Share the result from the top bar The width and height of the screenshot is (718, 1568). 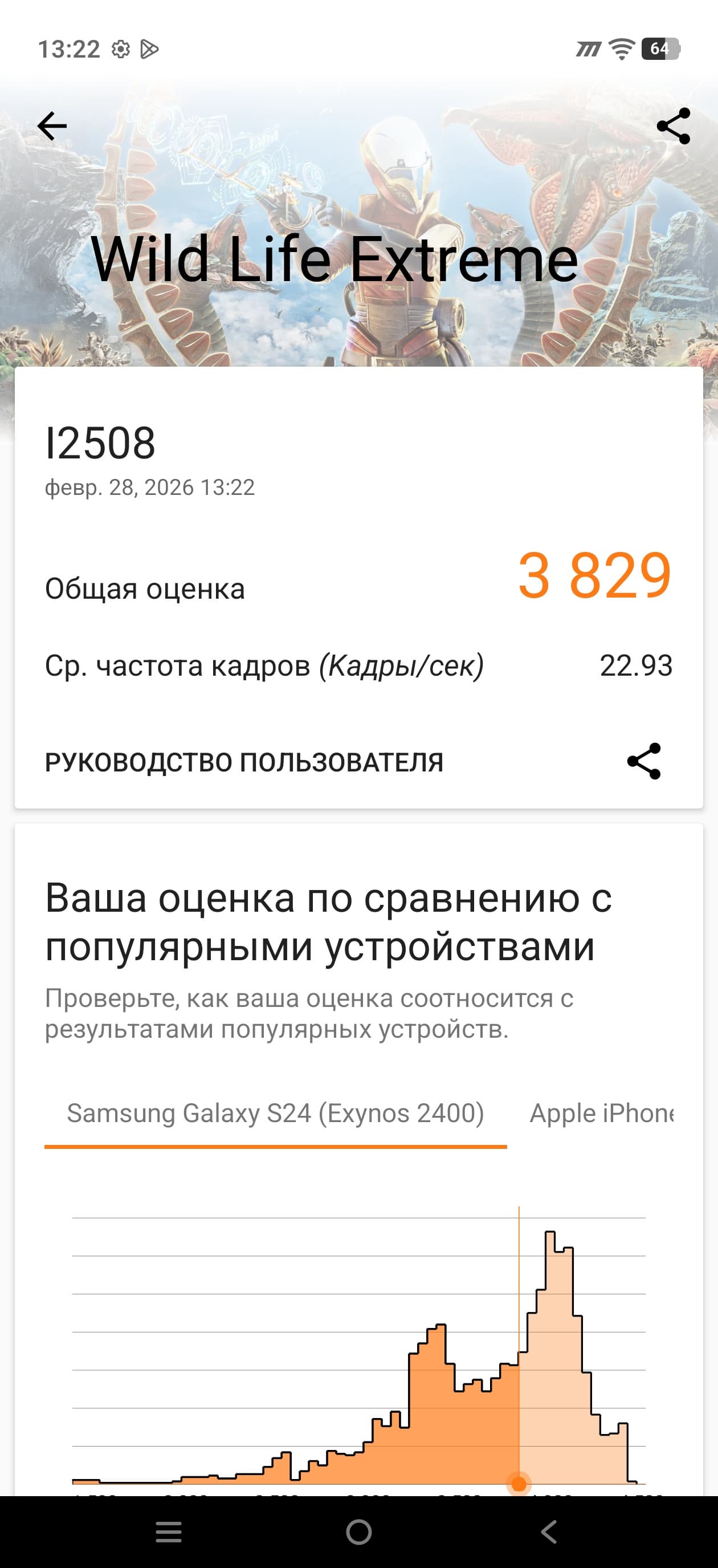(x=673, y=126)
